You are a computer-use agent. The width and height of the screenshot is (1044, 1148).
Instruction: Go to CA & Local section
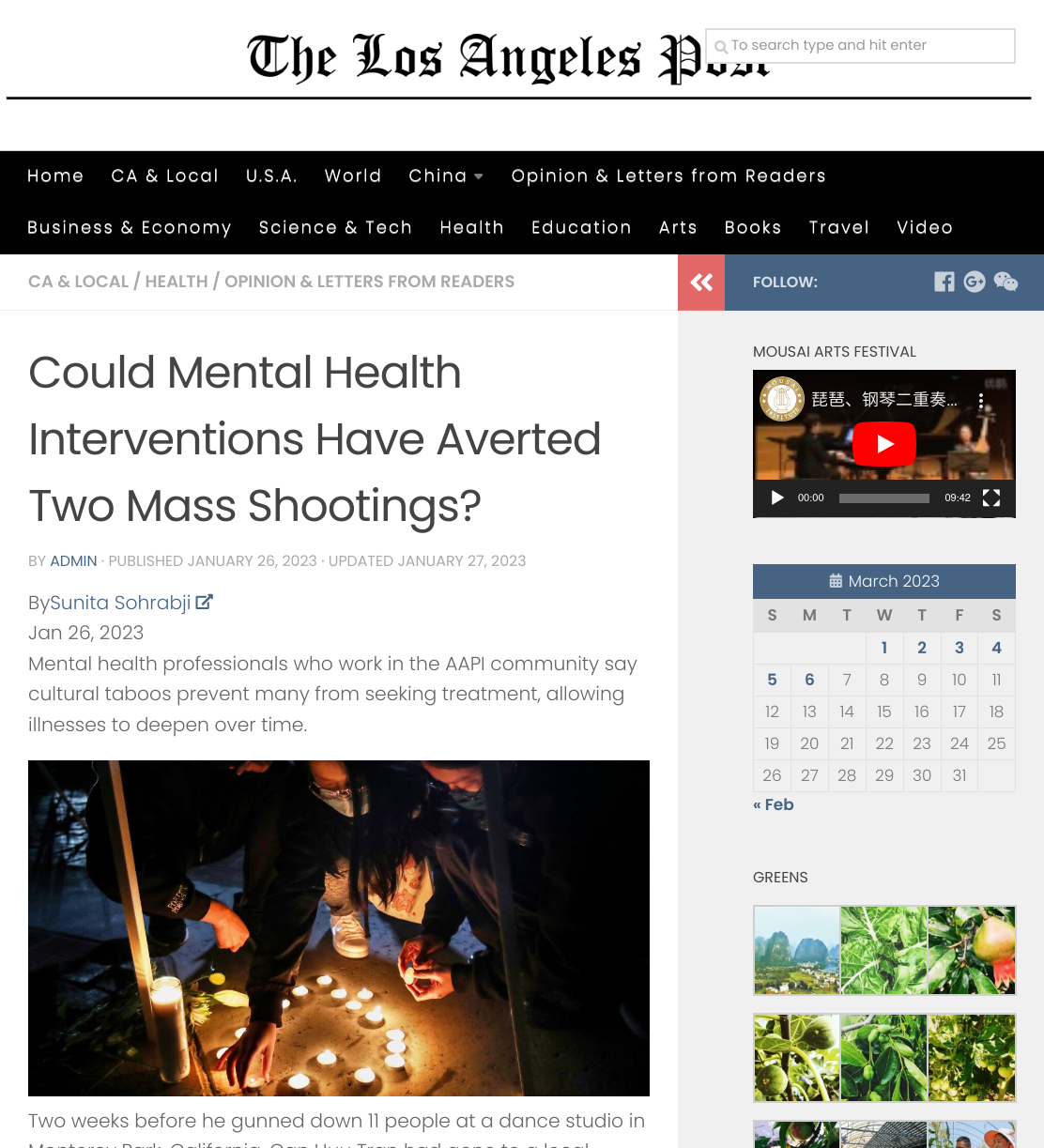click(x=165, y=176)
